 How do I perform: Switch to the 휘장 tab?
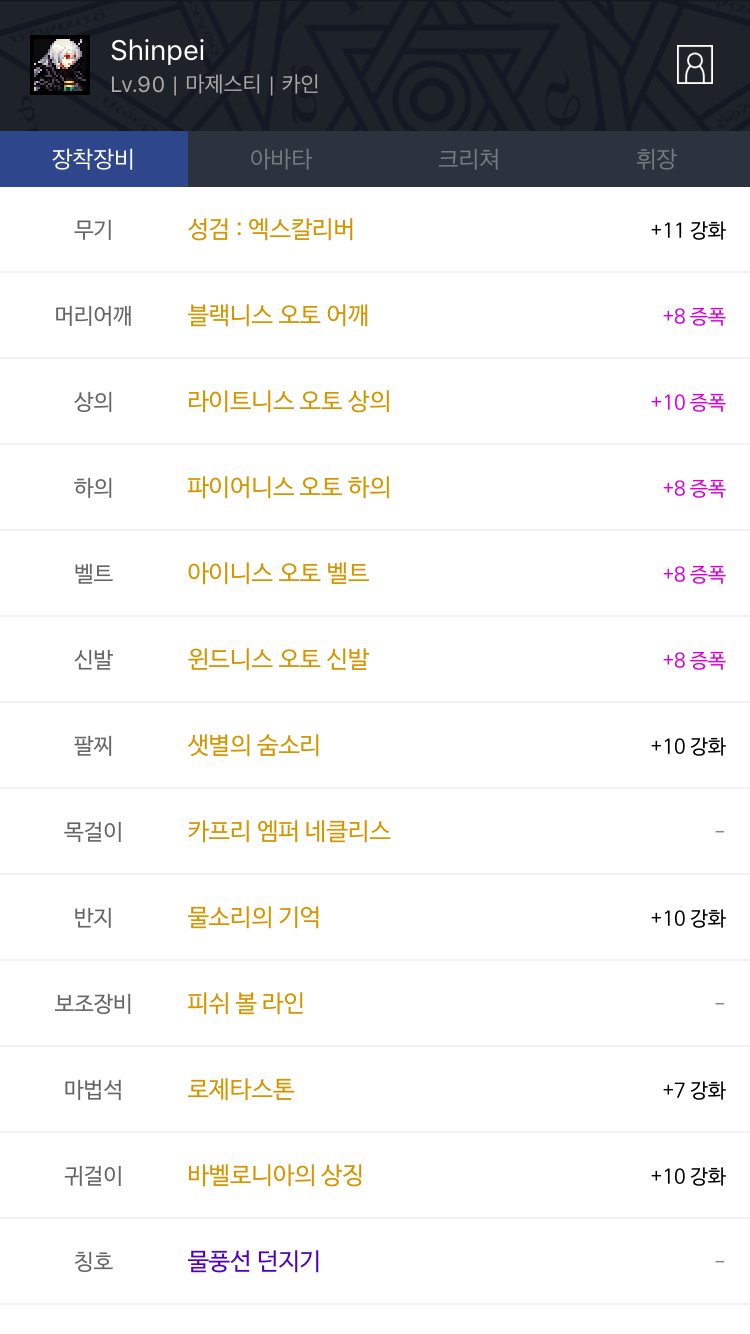(x=656, y=159)
